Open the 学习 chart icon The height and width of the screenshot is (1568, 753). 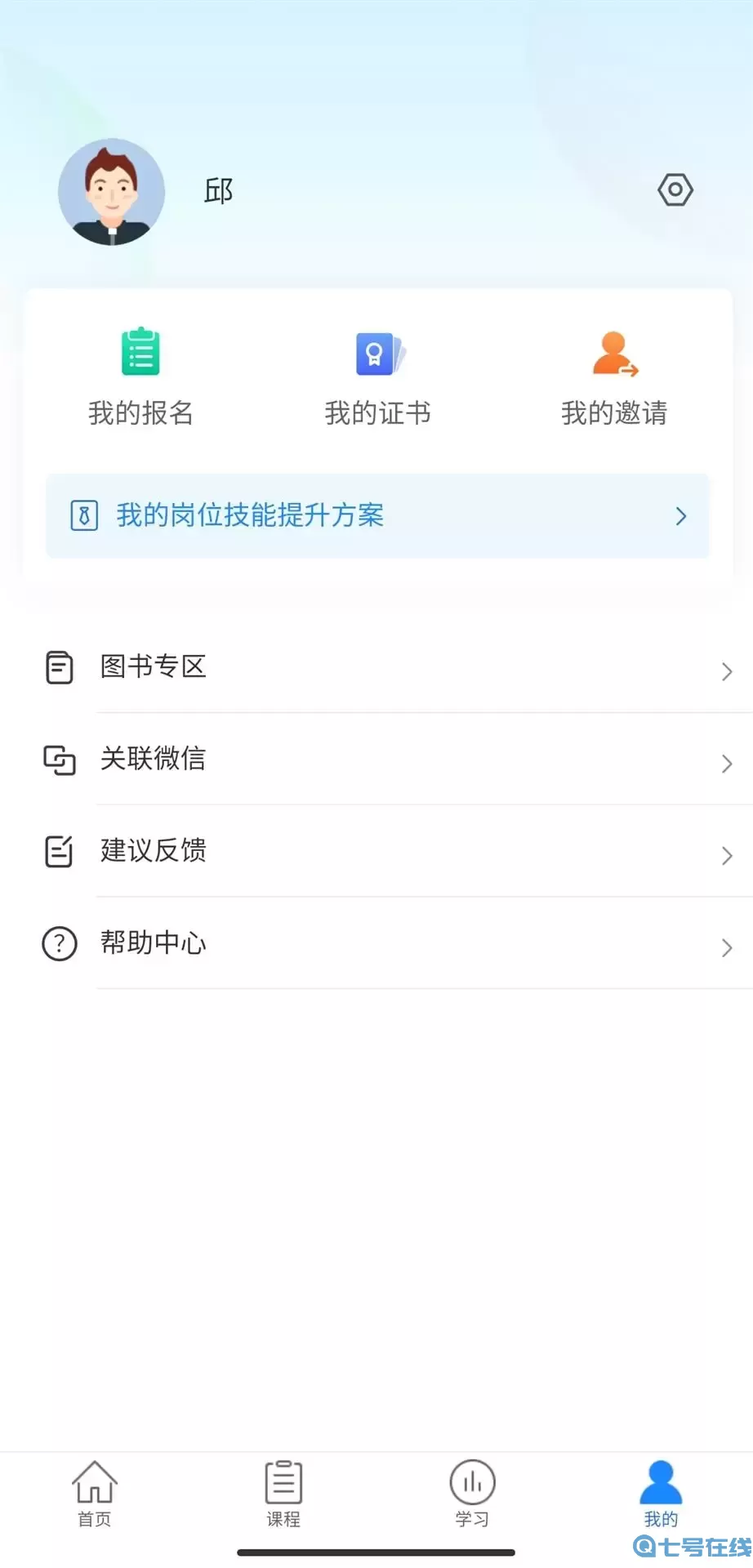click(472, 1480)
